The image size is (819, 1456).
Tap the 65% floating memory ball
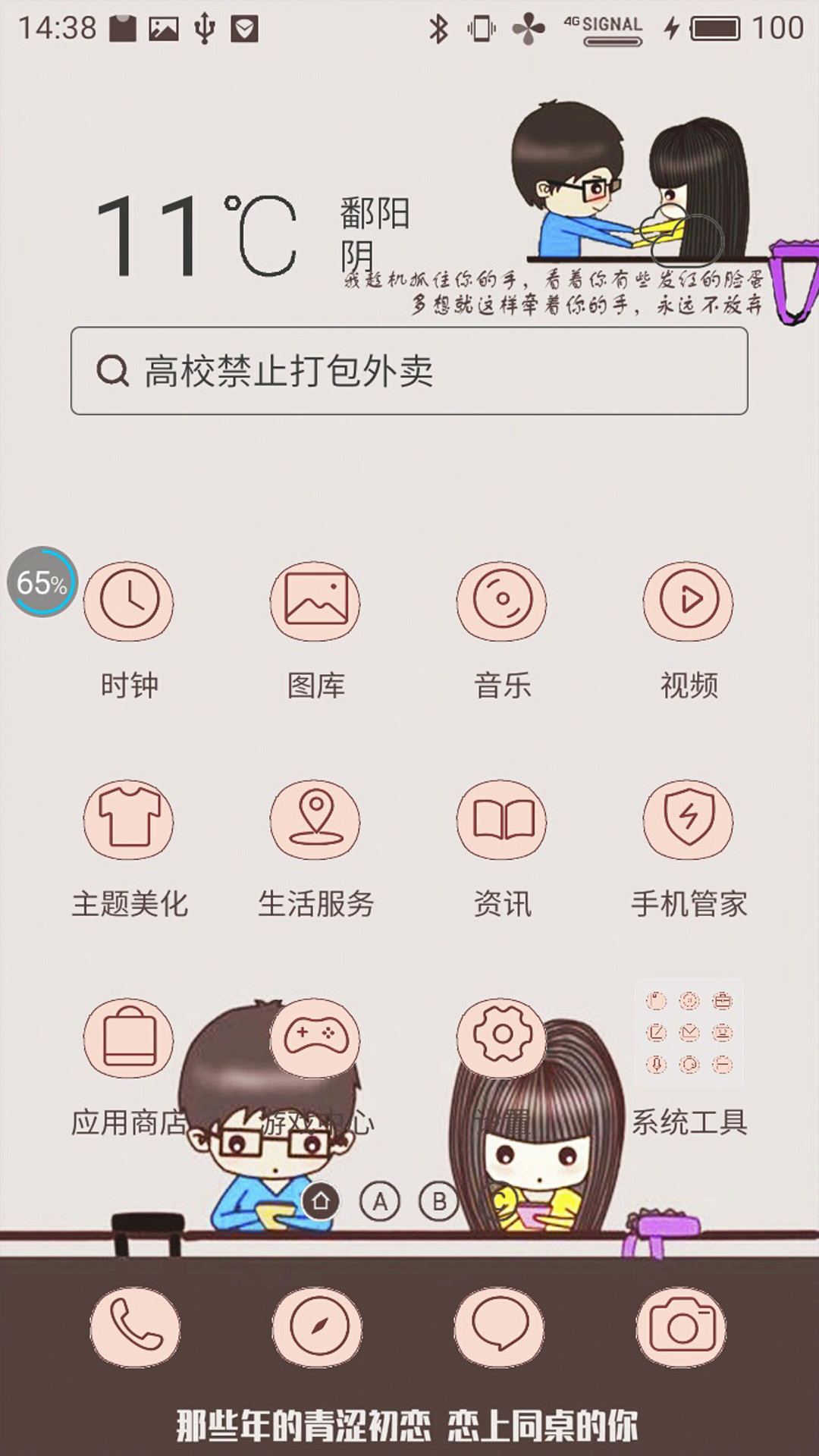tap(42, 582)
